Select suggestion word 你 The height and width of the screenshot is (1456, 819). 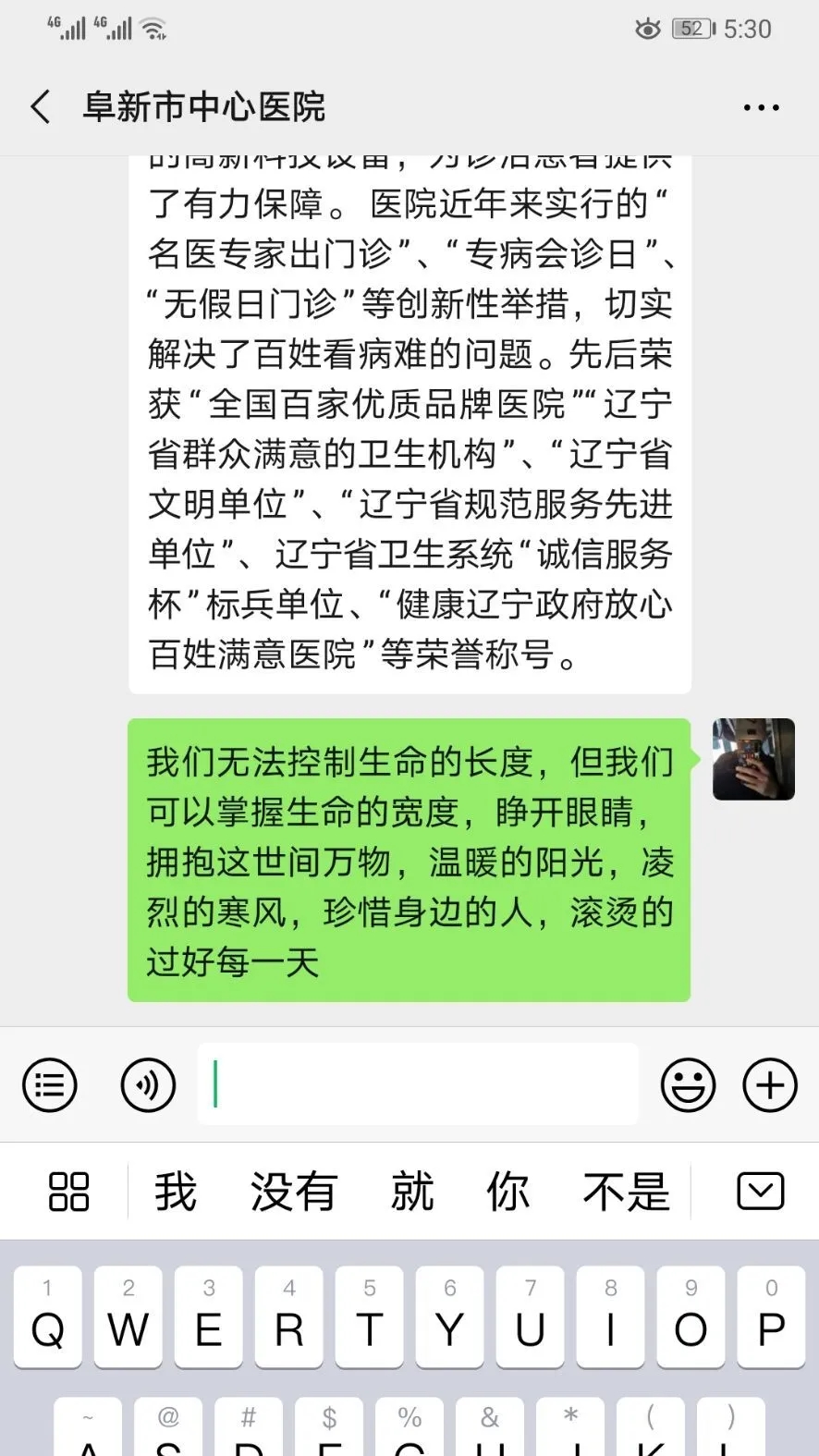click(508, 1192)
